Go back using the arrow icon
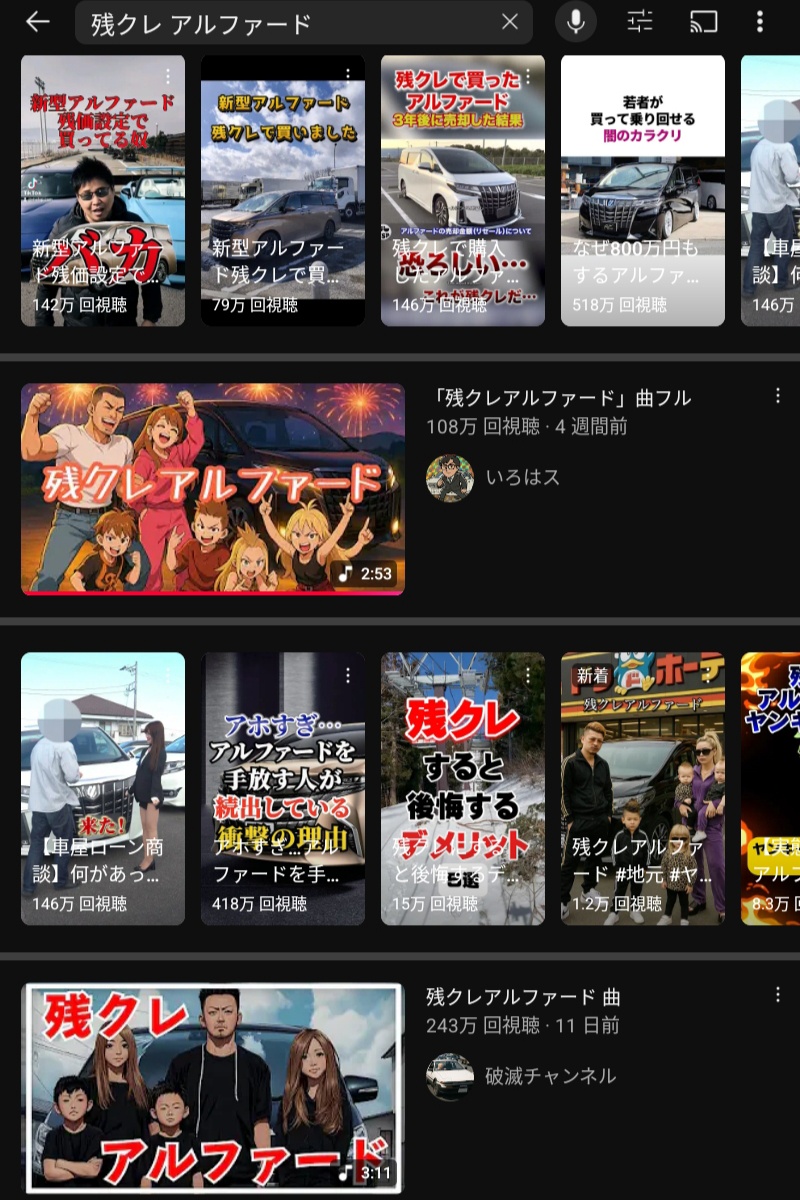 click(37, 22)
